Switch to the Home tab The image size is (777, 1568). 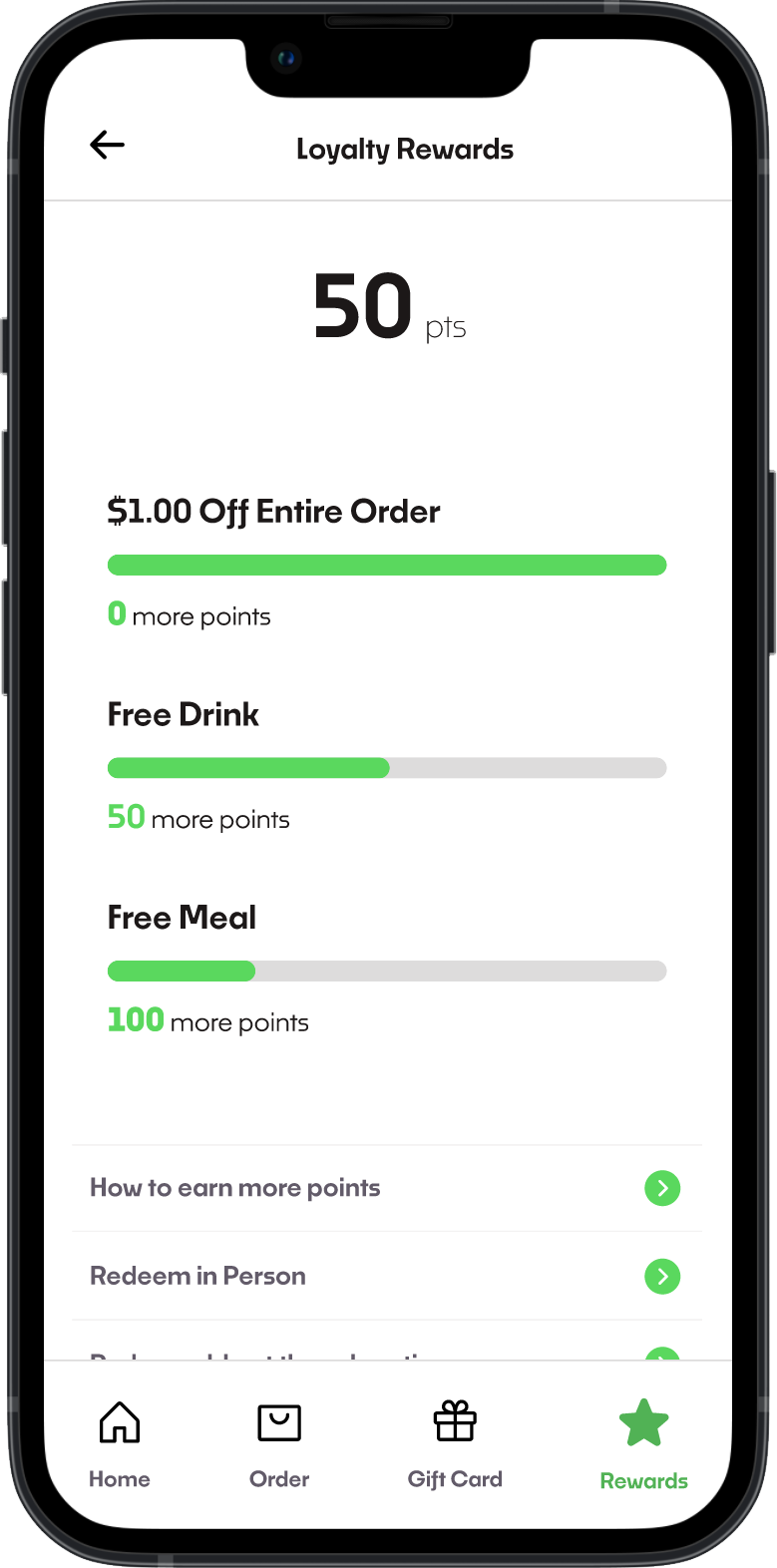click(x=120, y=1443)
